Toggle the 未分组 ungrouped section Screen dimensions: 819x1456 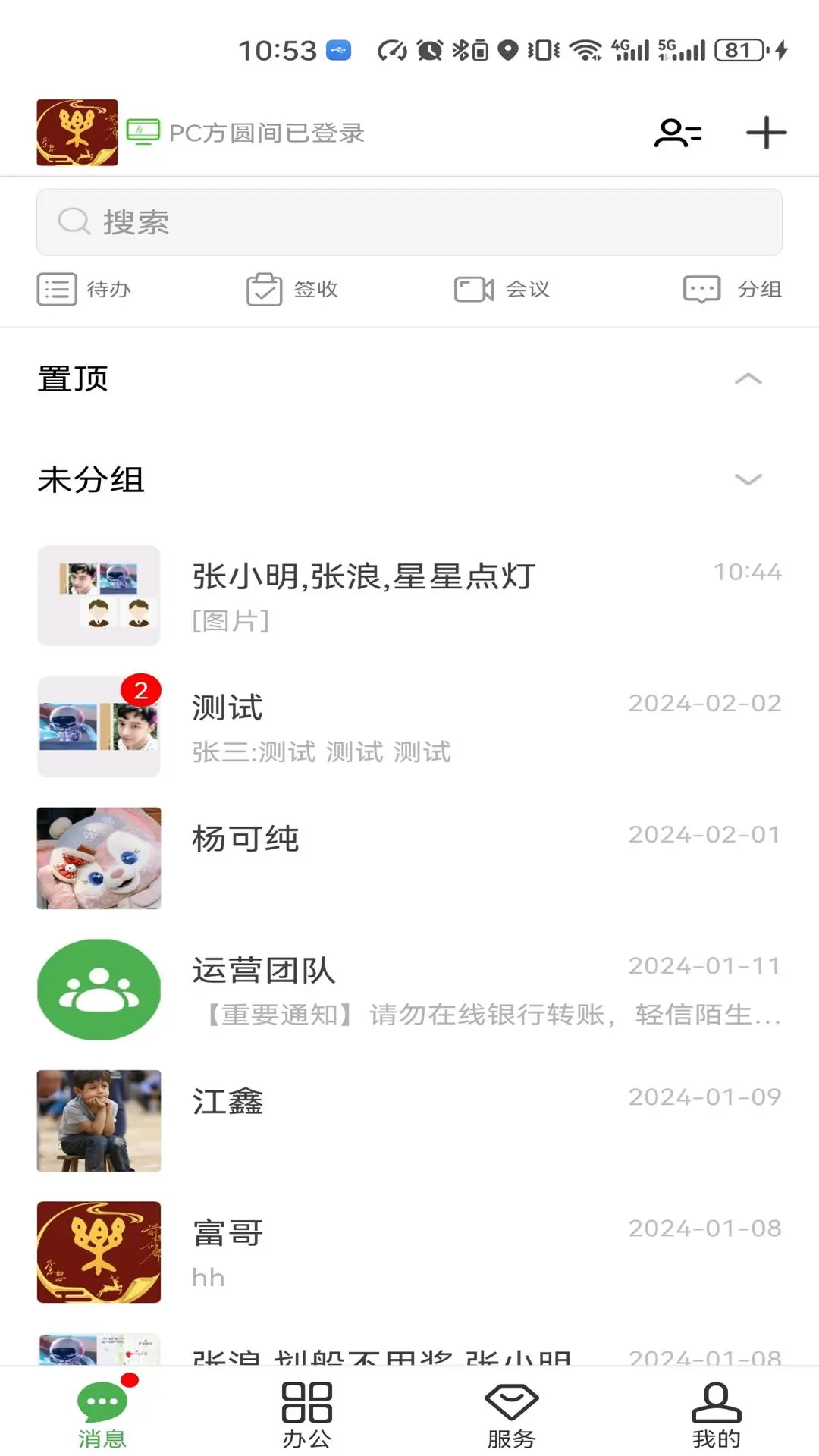748,479
